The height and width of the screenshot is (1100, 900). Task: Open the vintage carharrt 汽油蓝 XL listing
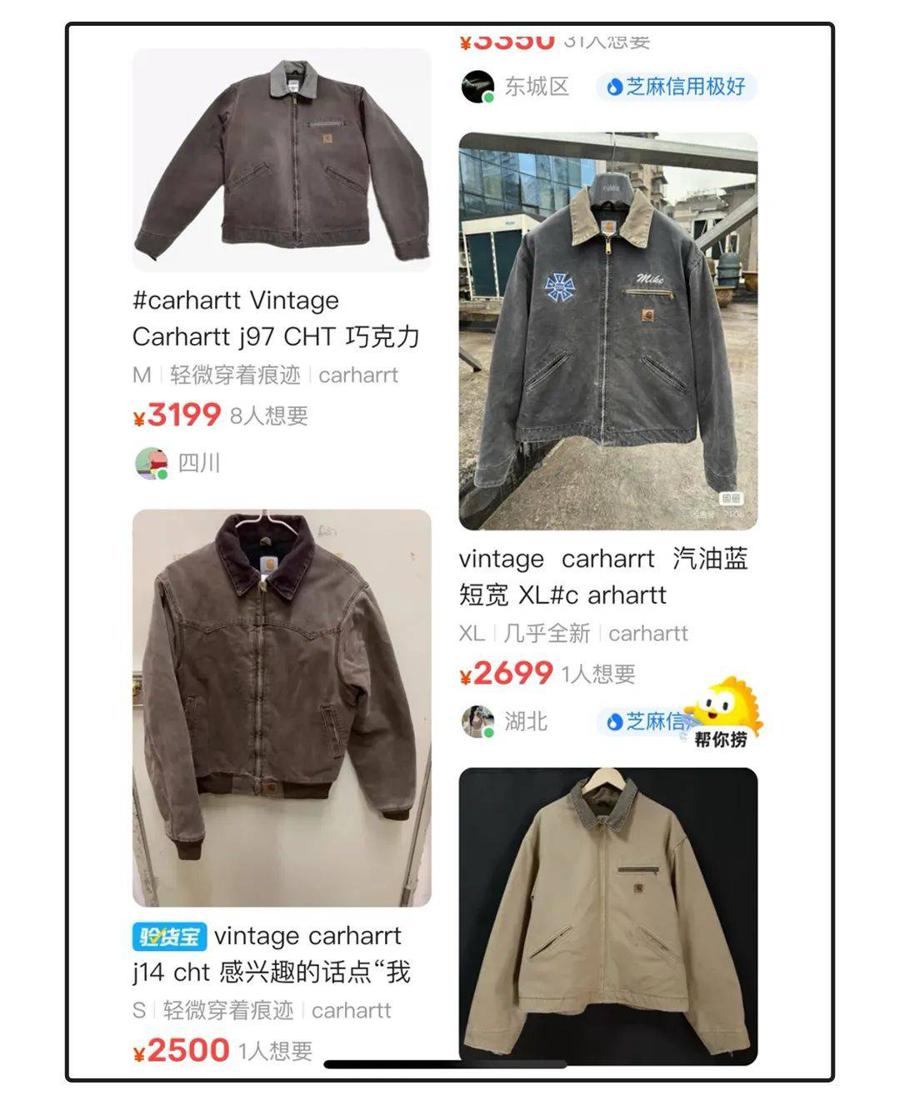(607, 332)
